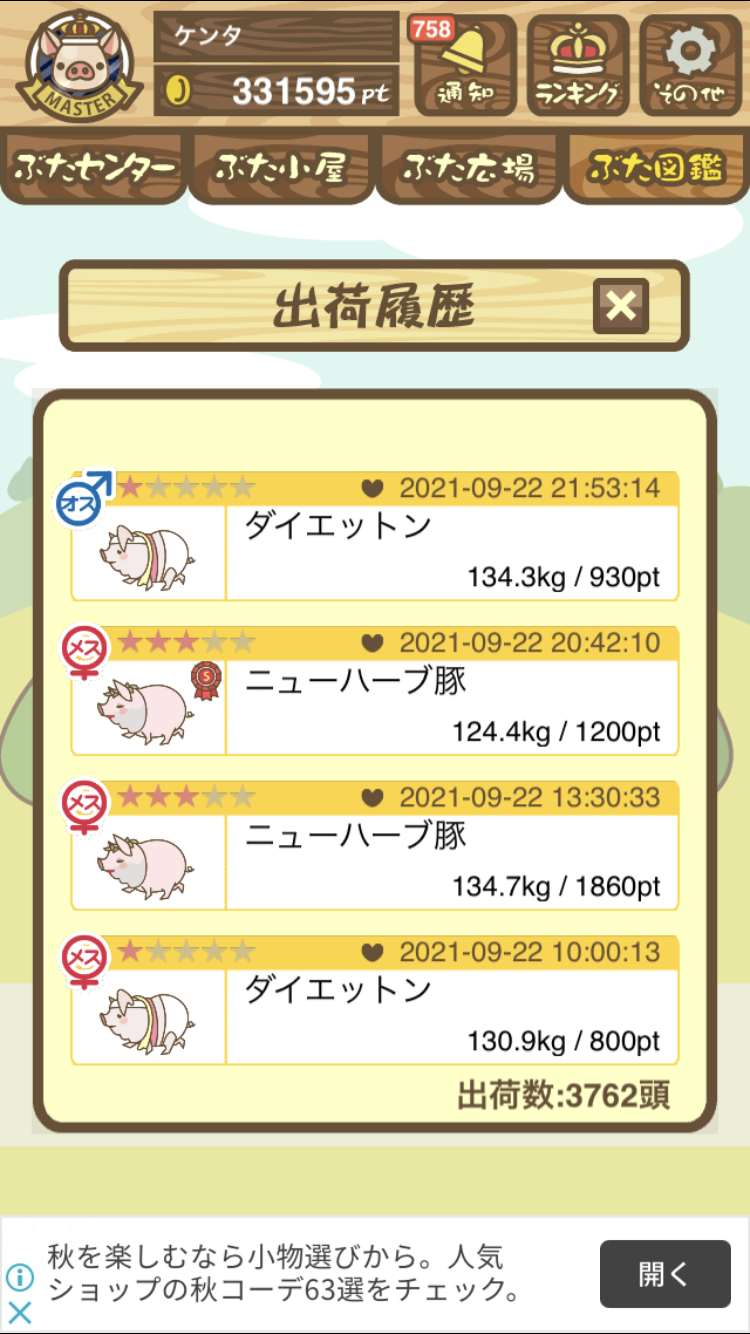
Task: Open the ダイエットン entry shipped at 21:53:14
Action: [375, 537]
